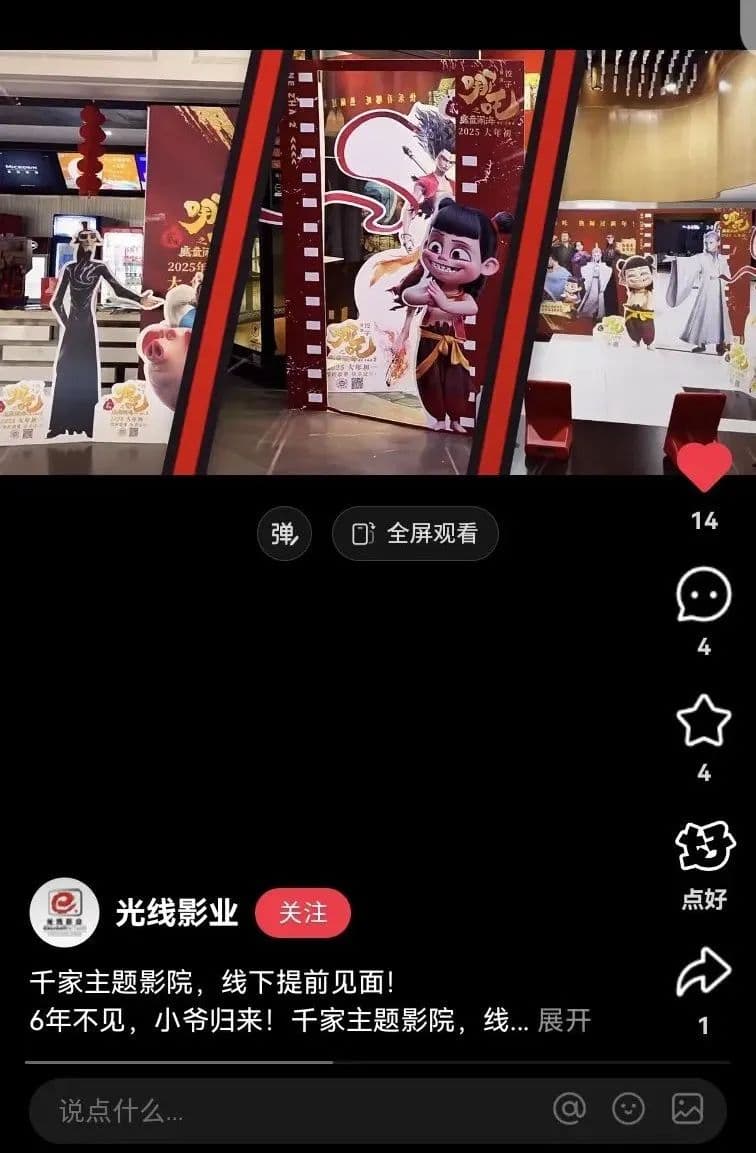
Task: Switch to 全屏观看 fullscreen view
Action: [415, 533]
